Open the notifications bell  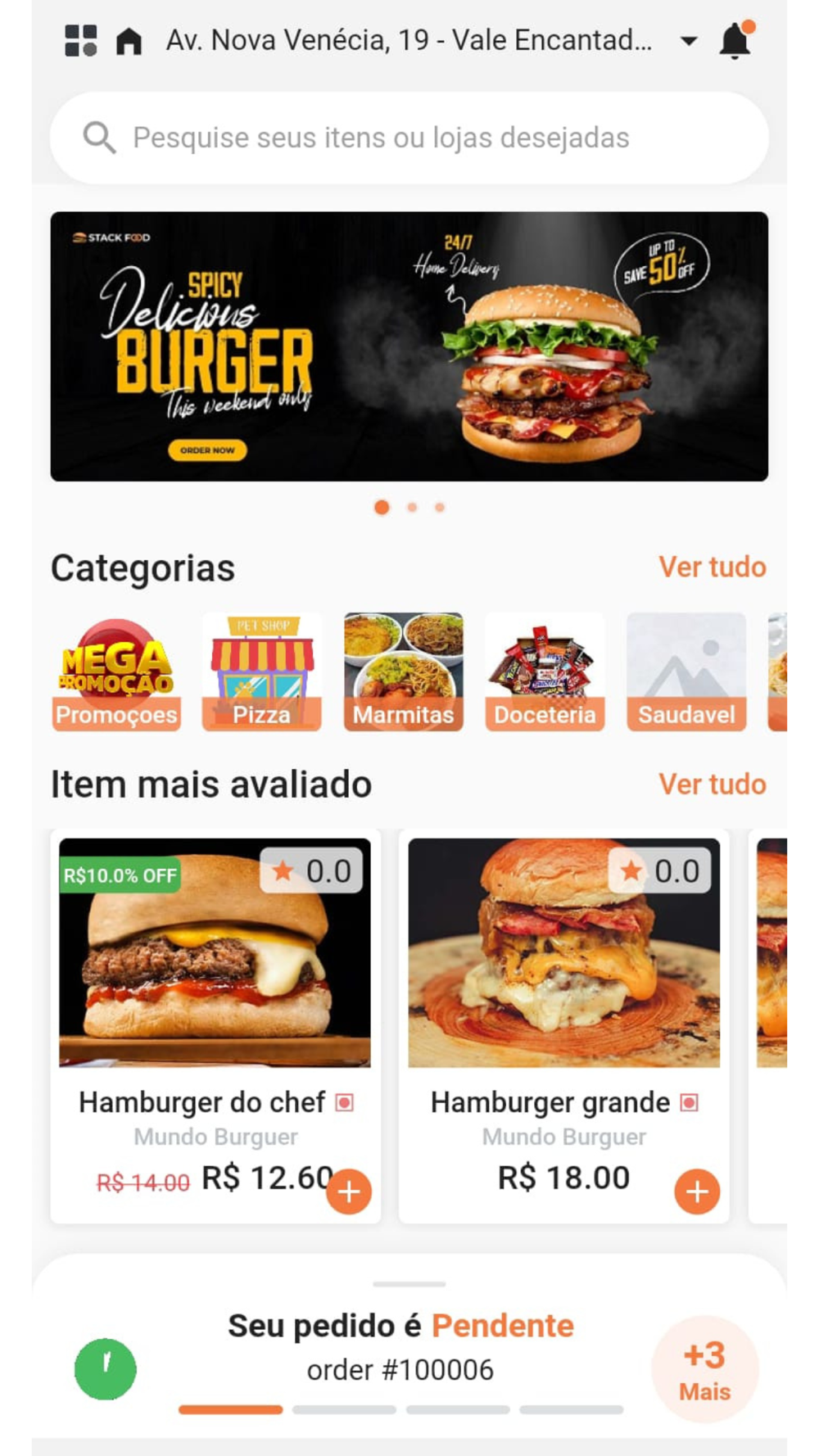pos(735,40)
